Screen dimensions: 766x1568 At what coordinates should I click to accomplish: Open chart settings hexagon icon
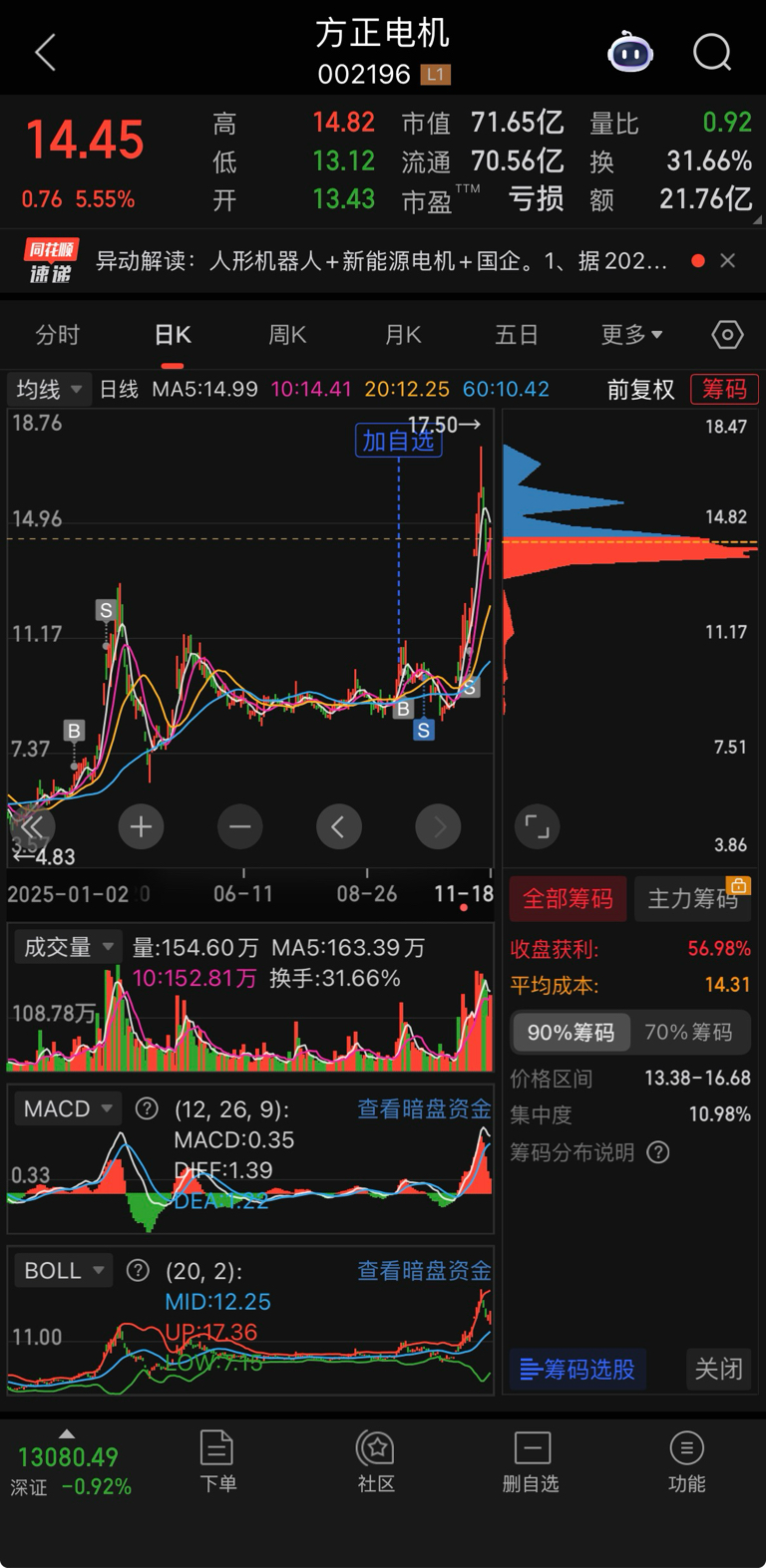[x=727, y=335]
